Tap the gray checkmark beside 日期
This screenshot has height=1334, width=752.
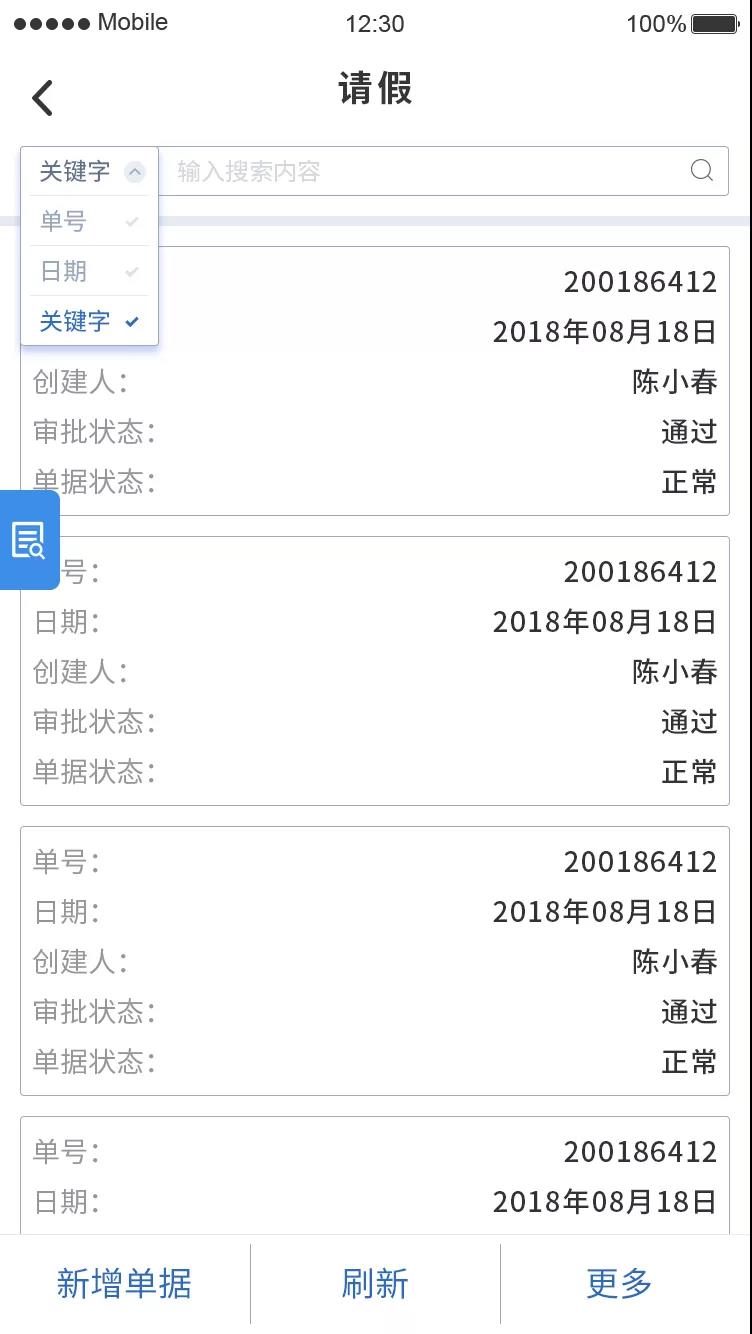(133, 271)
